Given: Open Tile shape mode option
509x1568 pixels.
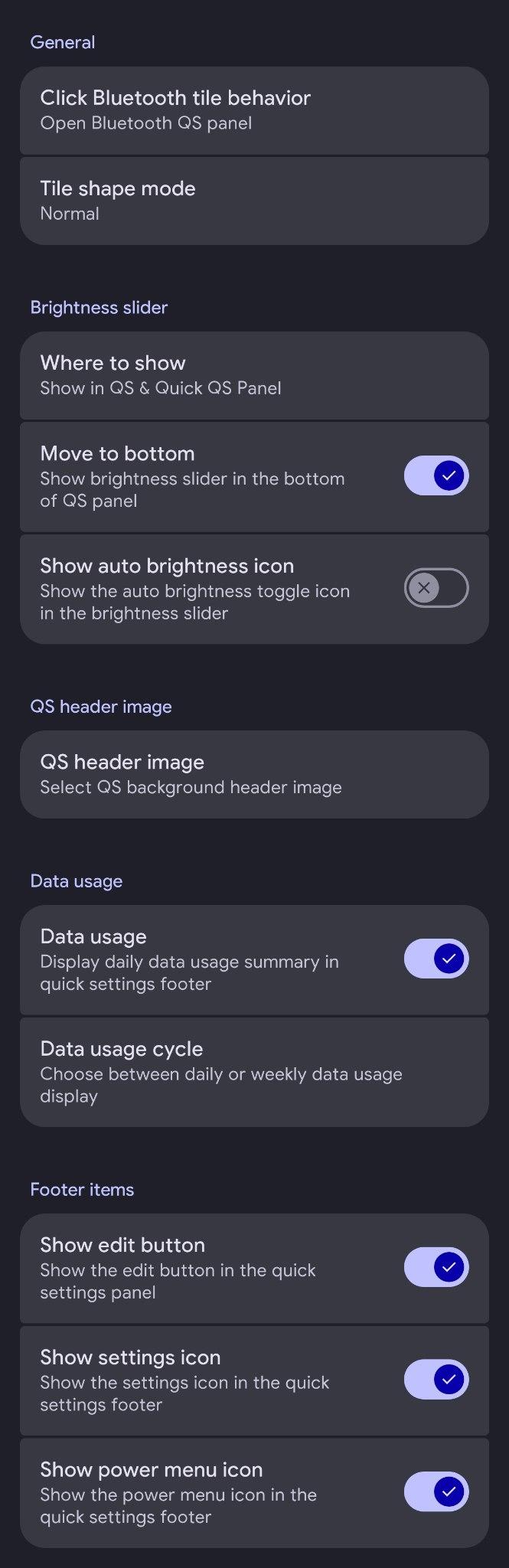Looking at the screenshot, I should 253,201.
